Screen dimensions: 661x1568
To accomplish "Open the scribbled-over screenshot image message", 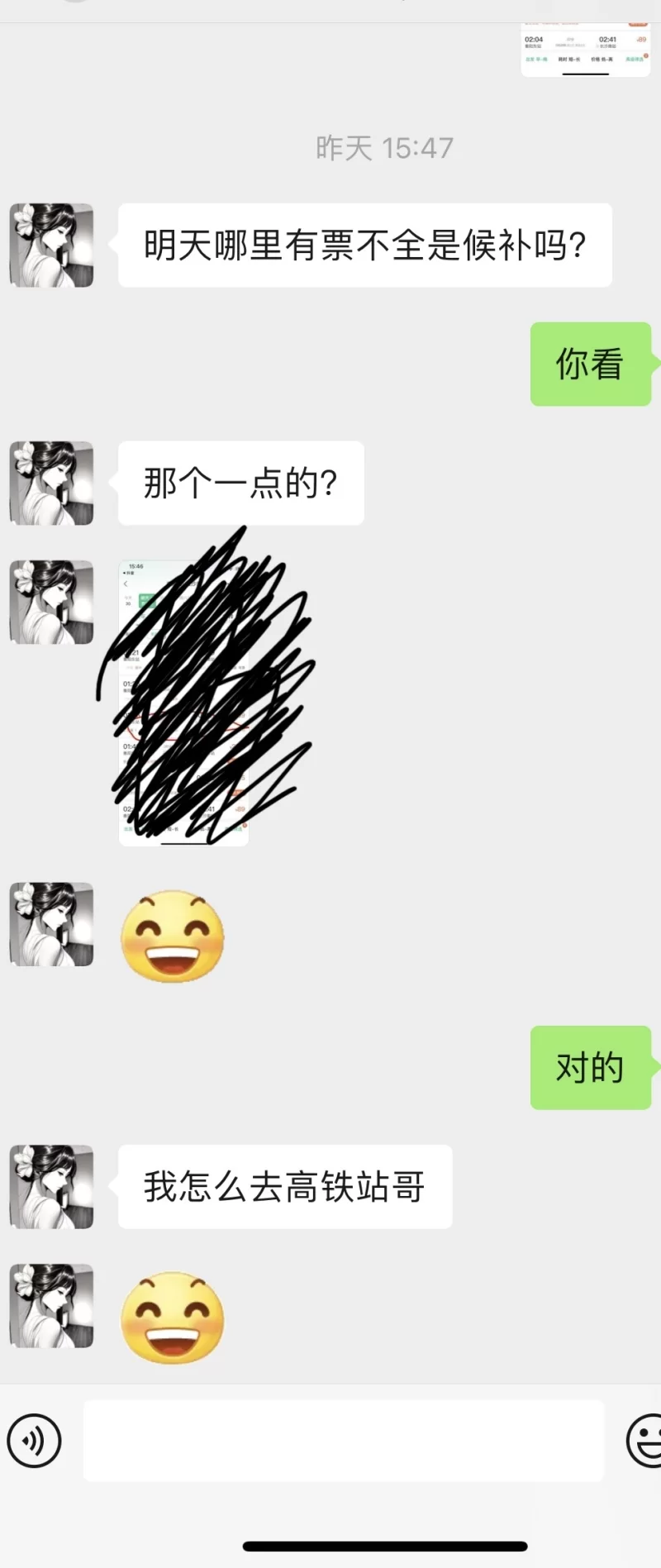I will coord(184,703).
